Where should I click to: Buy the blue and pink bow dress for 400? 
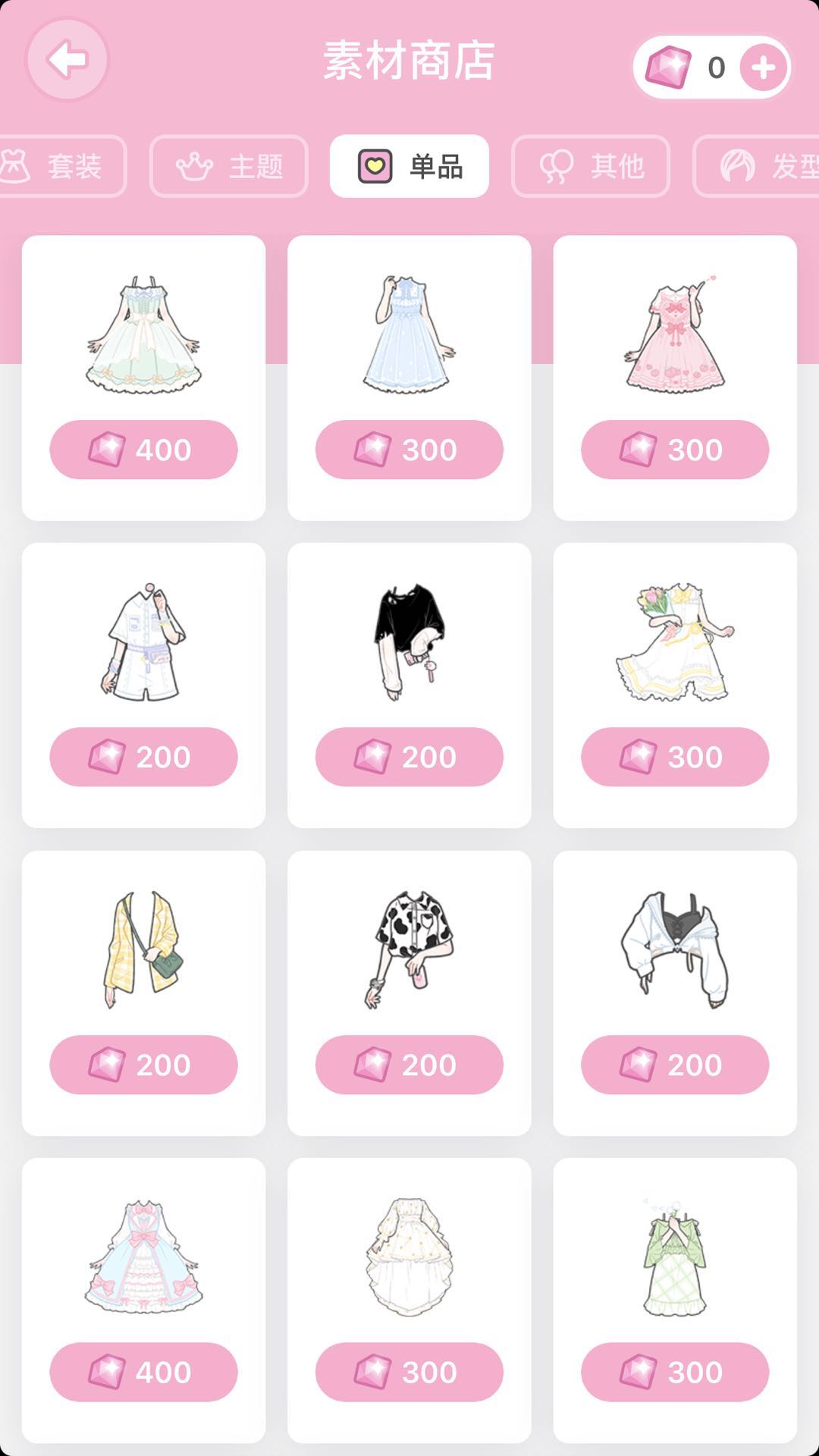point(143,1372)
